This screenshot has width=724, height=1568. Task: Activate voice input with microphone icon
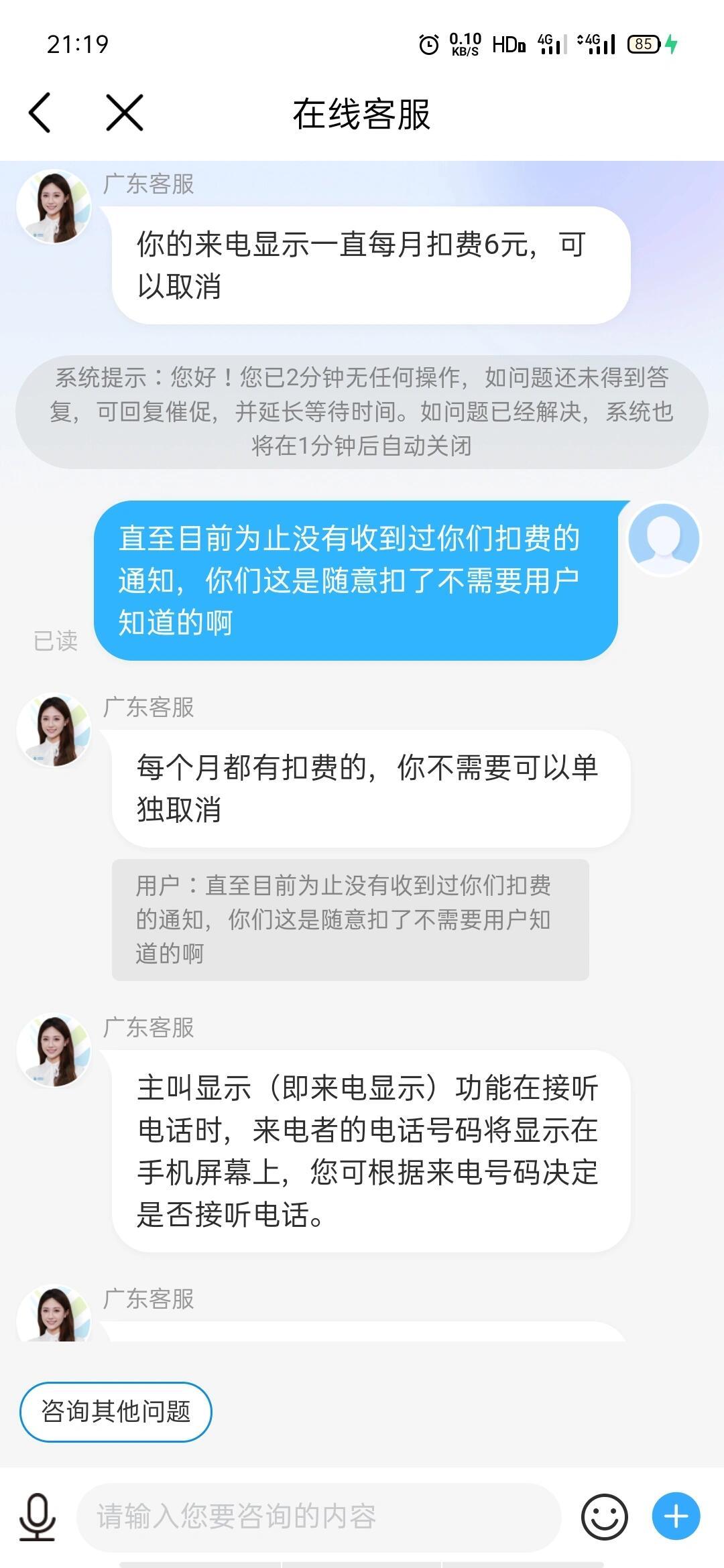click(x=38, y=1517)
